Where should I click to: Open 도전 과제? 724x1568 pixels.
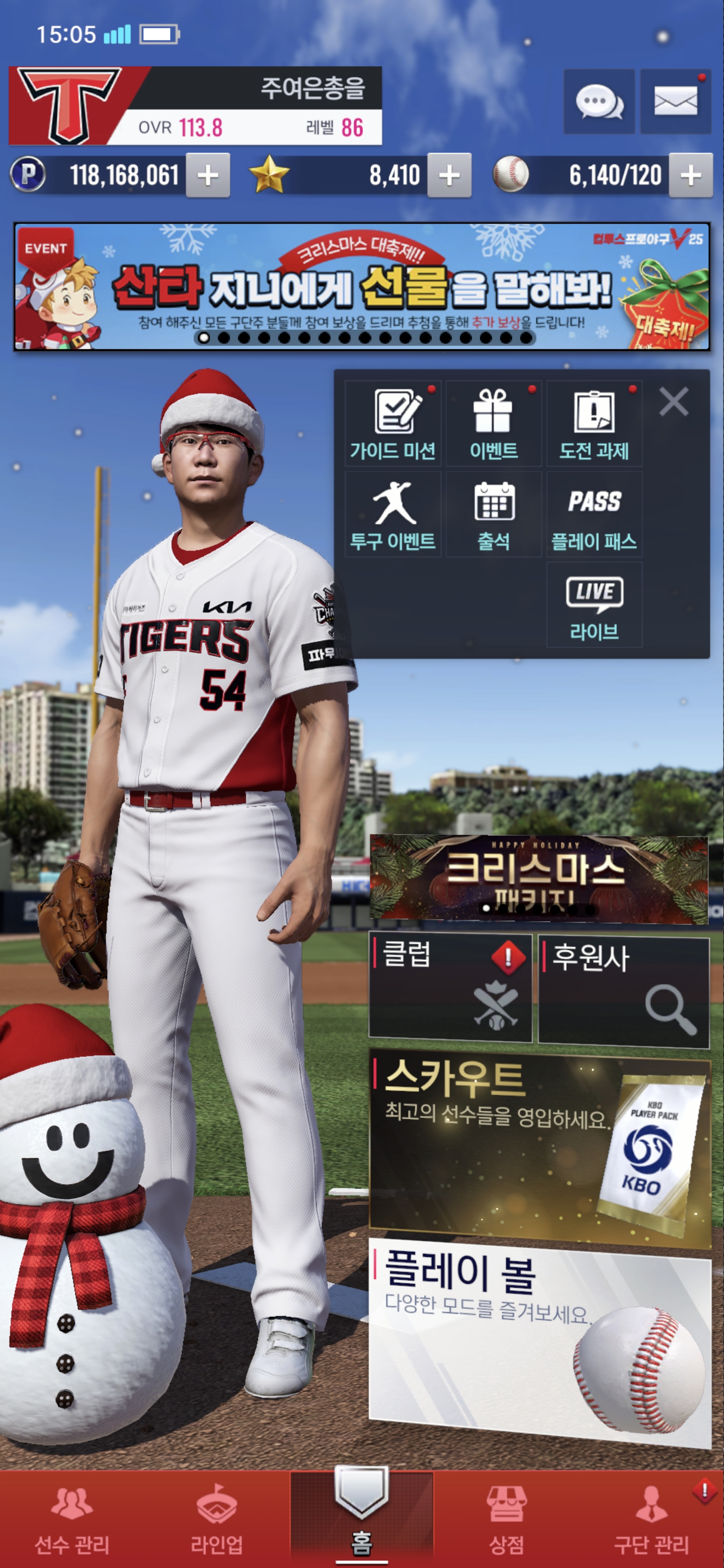tap(594, 424)
